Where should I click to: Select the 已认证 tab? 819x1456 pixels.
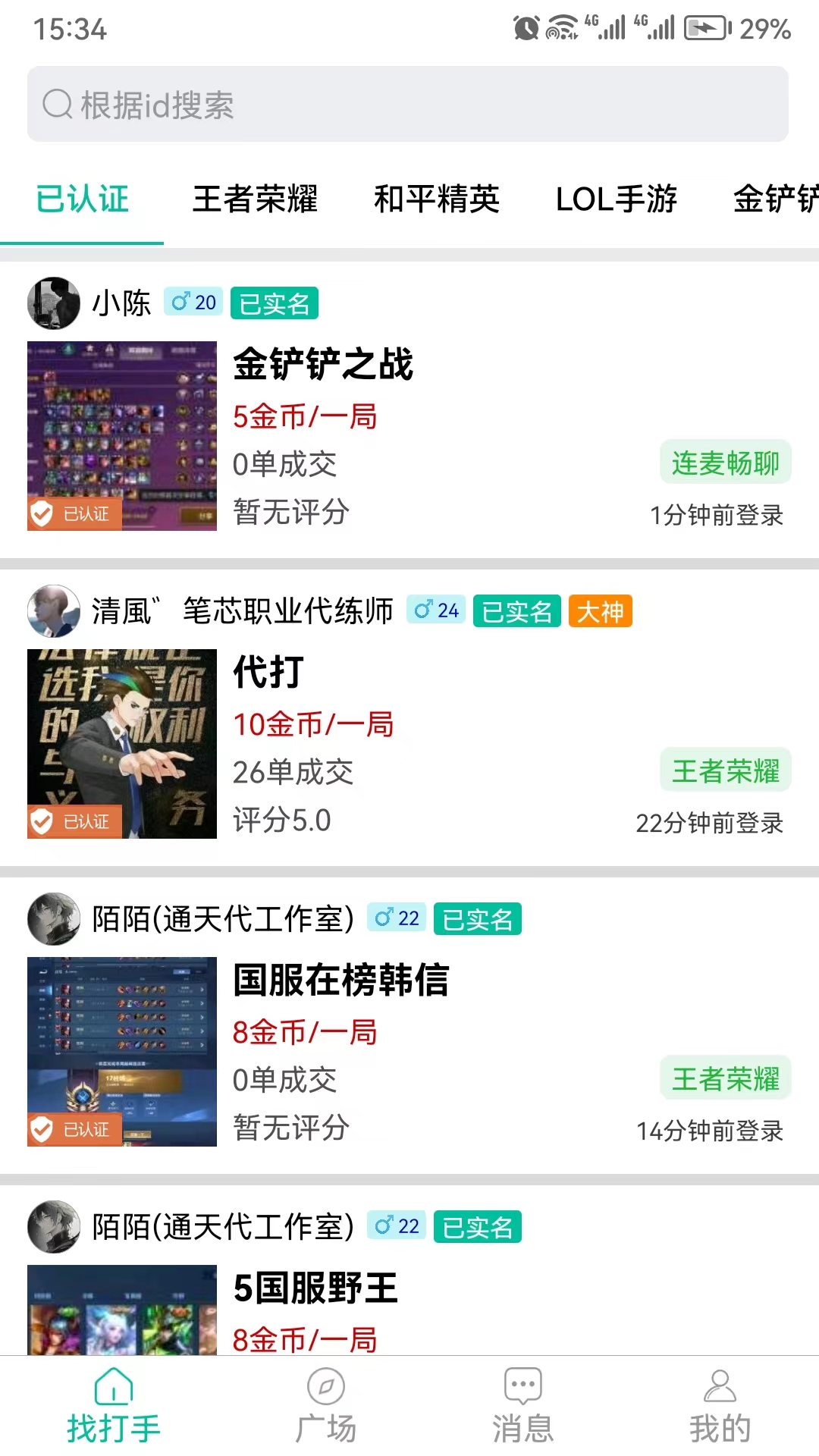pos(82,199)
